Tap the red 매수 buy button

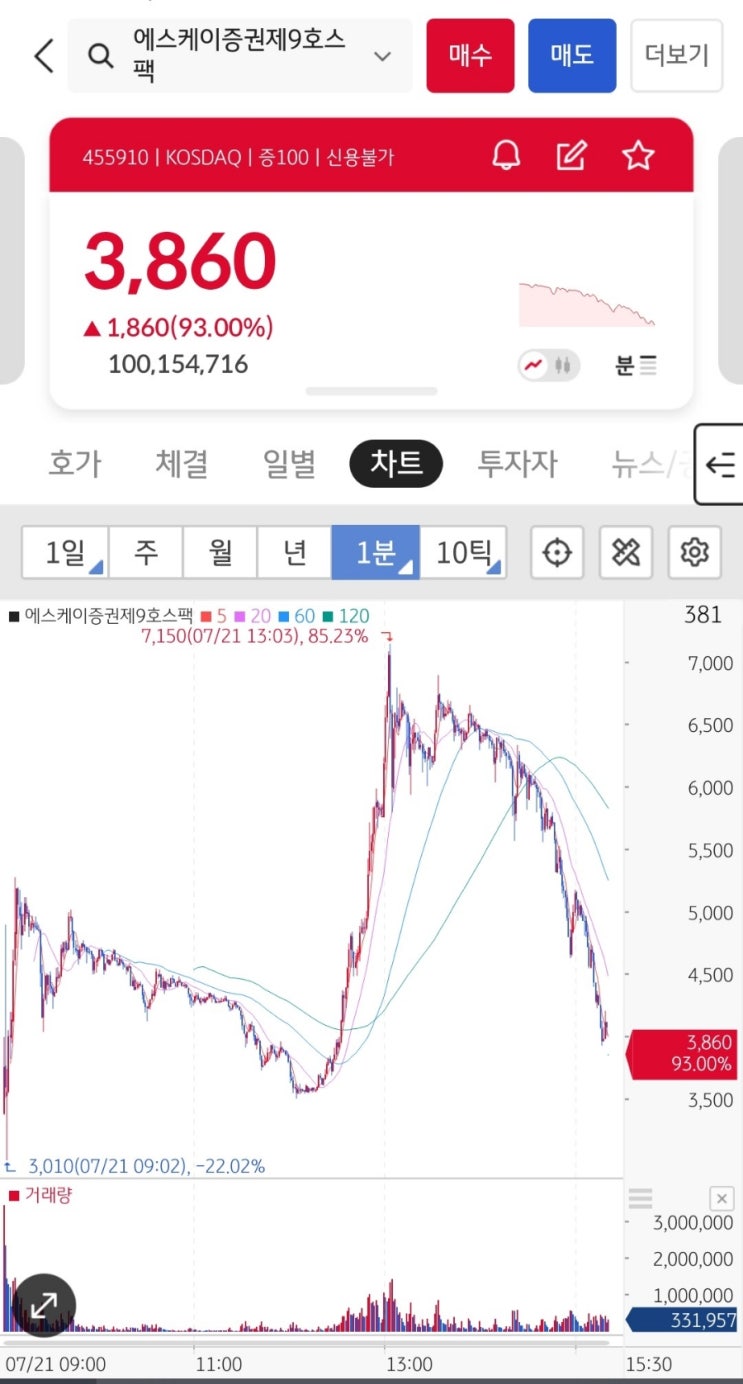pyautogui.click(x=470, y=56)
